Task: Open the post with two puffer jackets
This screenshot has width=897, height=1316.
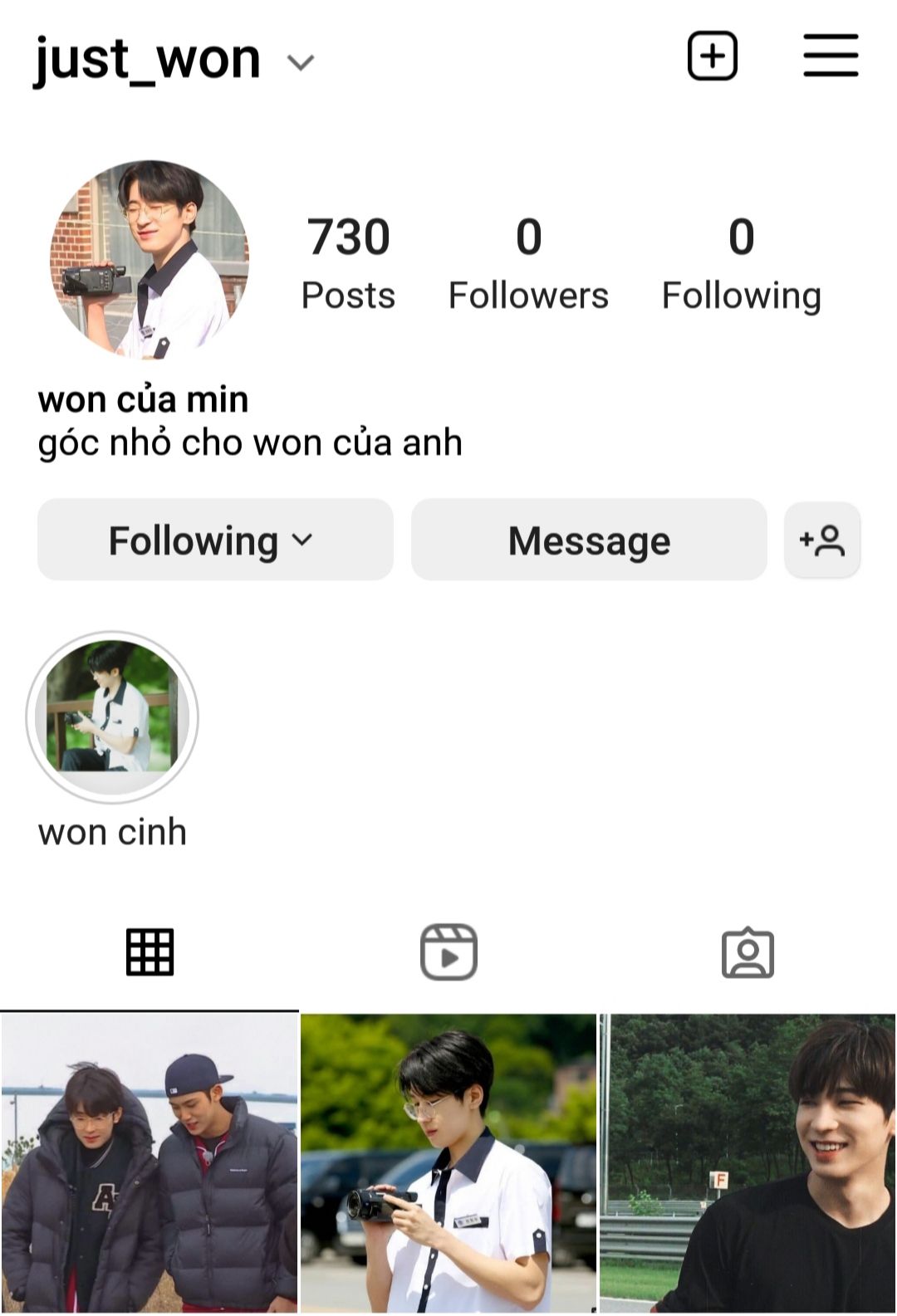Action: coord(149,1162)
